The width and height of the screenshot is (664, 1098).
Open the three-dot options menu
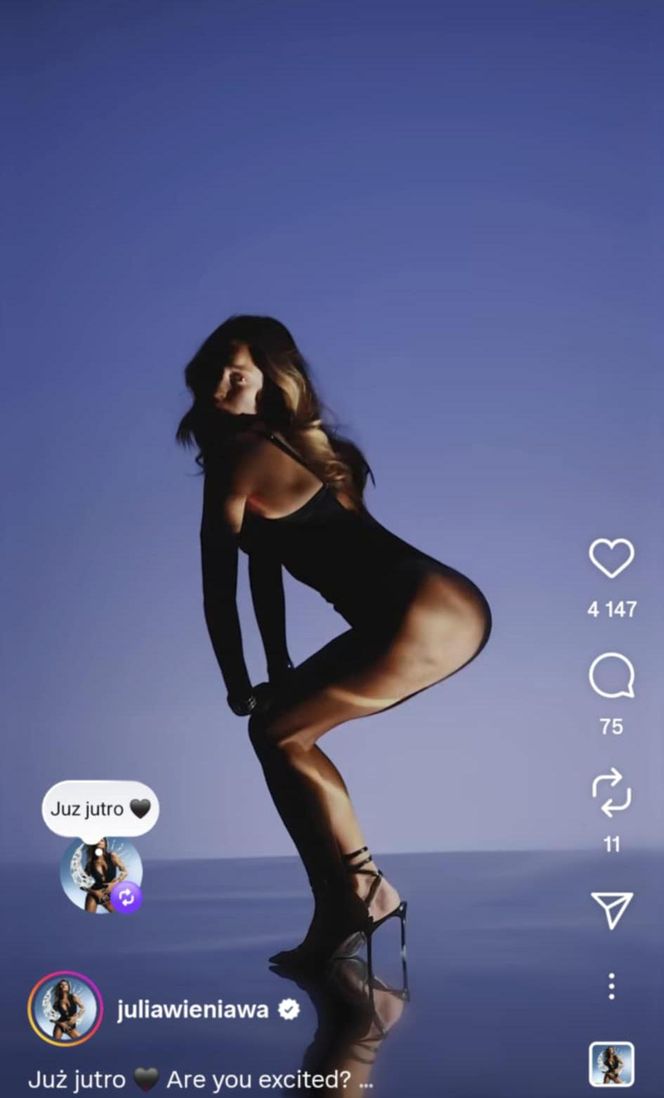(x=611, y=986)
